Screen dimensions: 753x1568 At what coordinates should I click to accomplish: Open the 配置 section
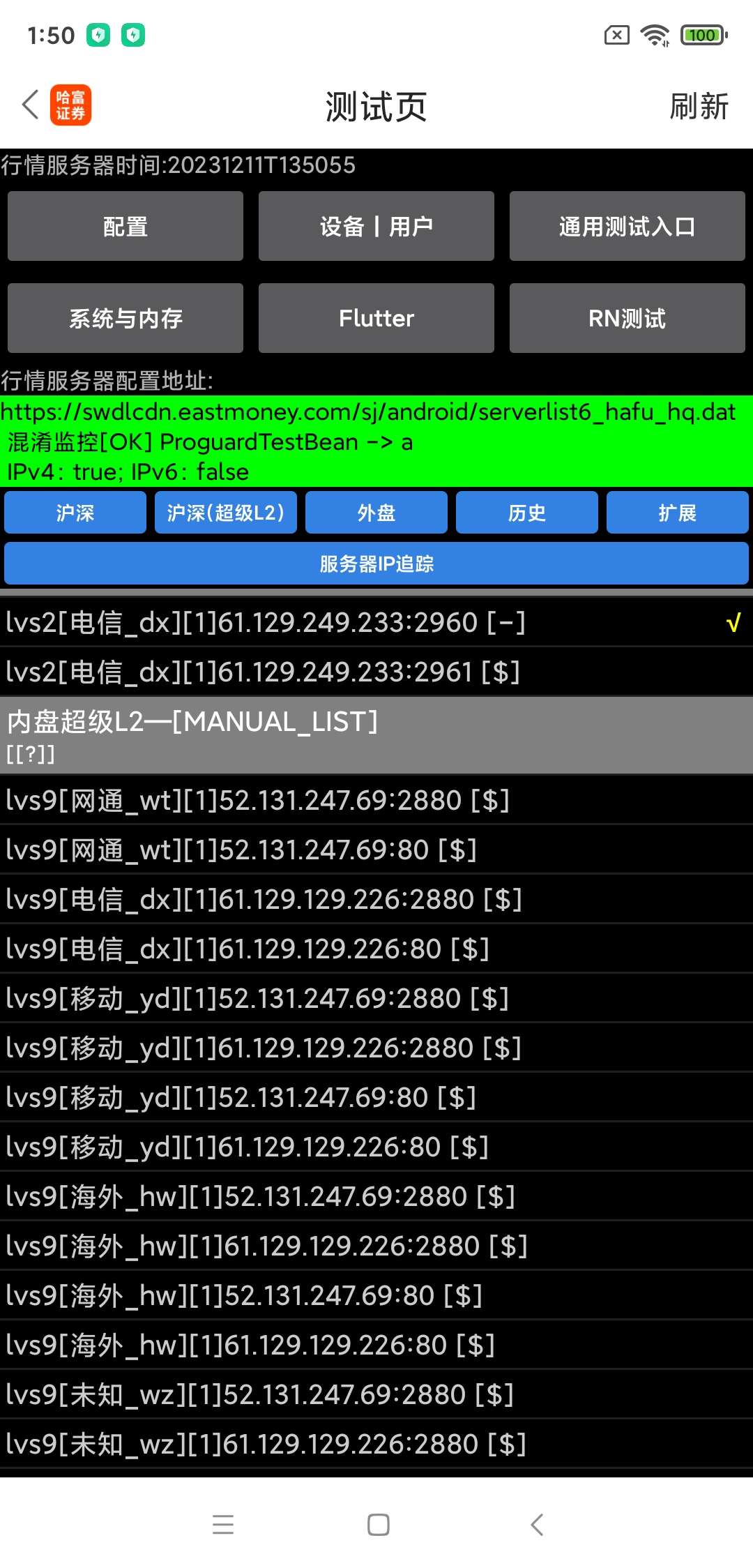[x=125, y=226]
